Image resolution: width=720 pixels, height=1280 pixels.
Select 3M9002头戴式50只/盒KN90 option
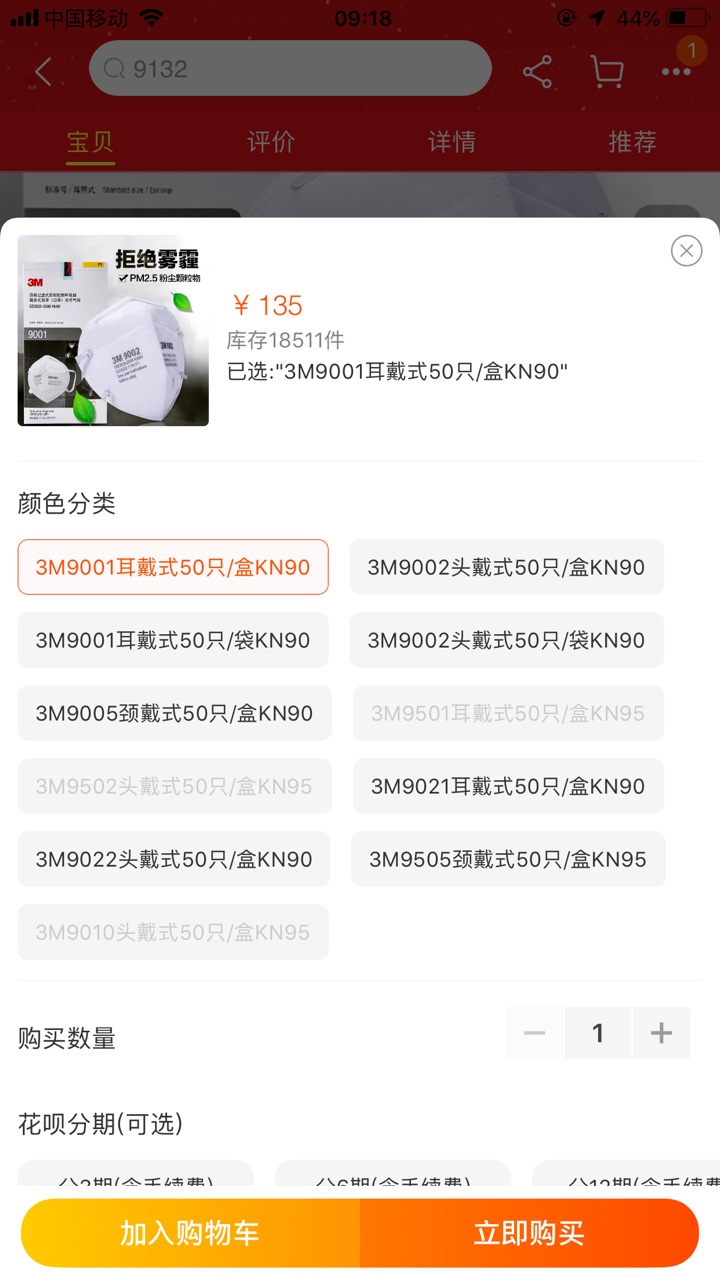pos(506,567)
